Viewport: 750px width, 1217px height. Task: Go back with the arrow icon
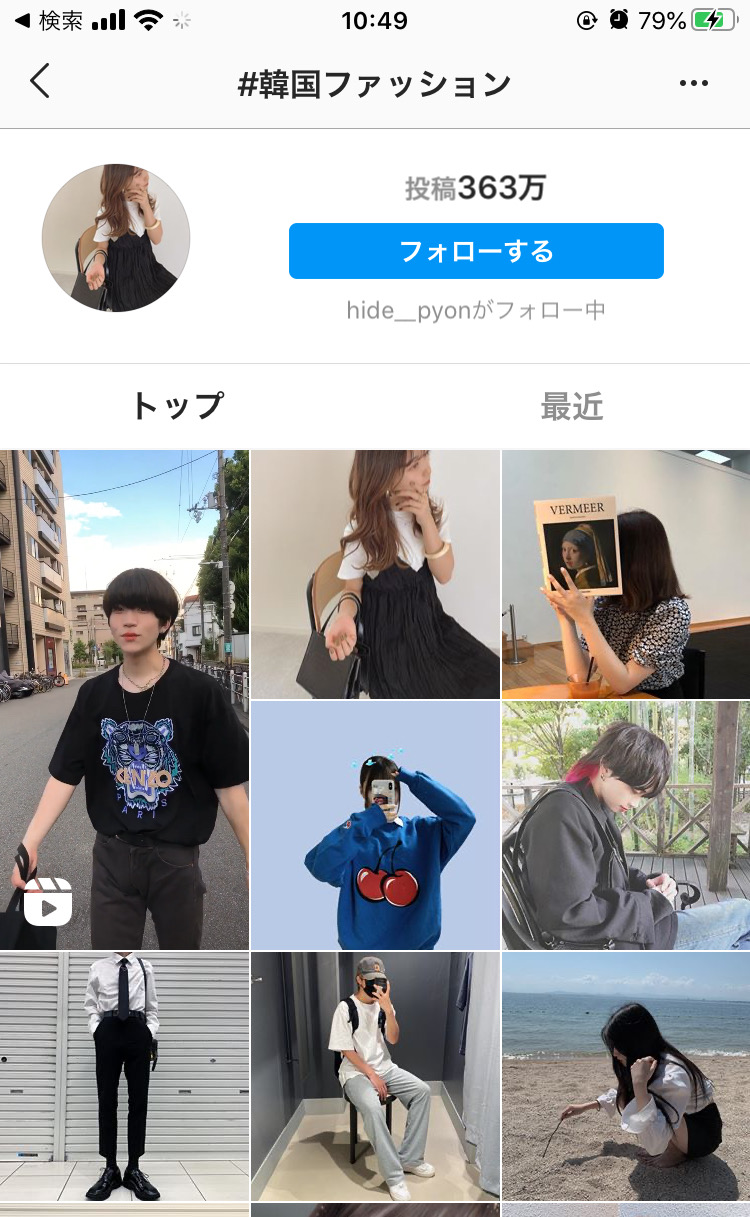point(40,81)
